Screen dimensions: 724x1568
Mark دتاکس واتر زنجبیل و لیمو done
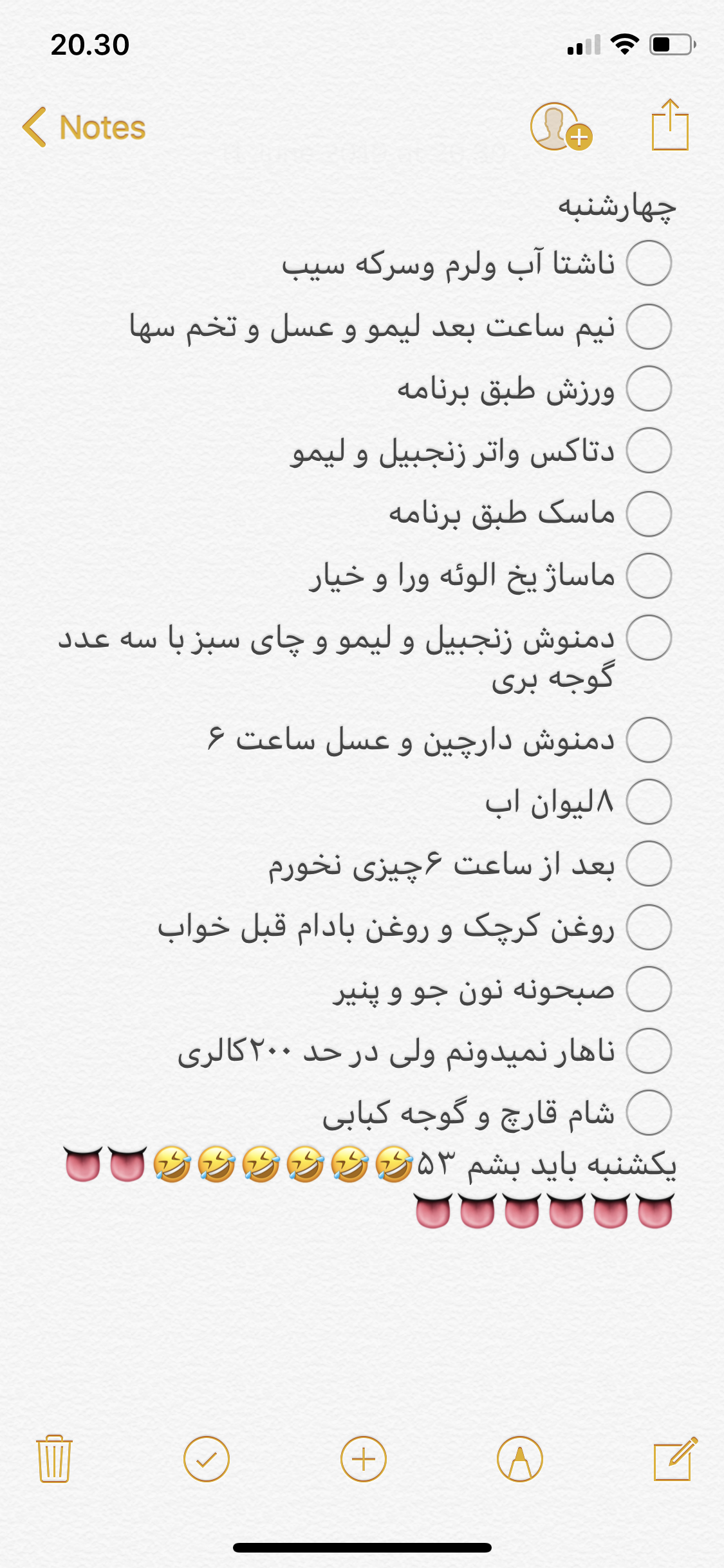click(649, 451)
